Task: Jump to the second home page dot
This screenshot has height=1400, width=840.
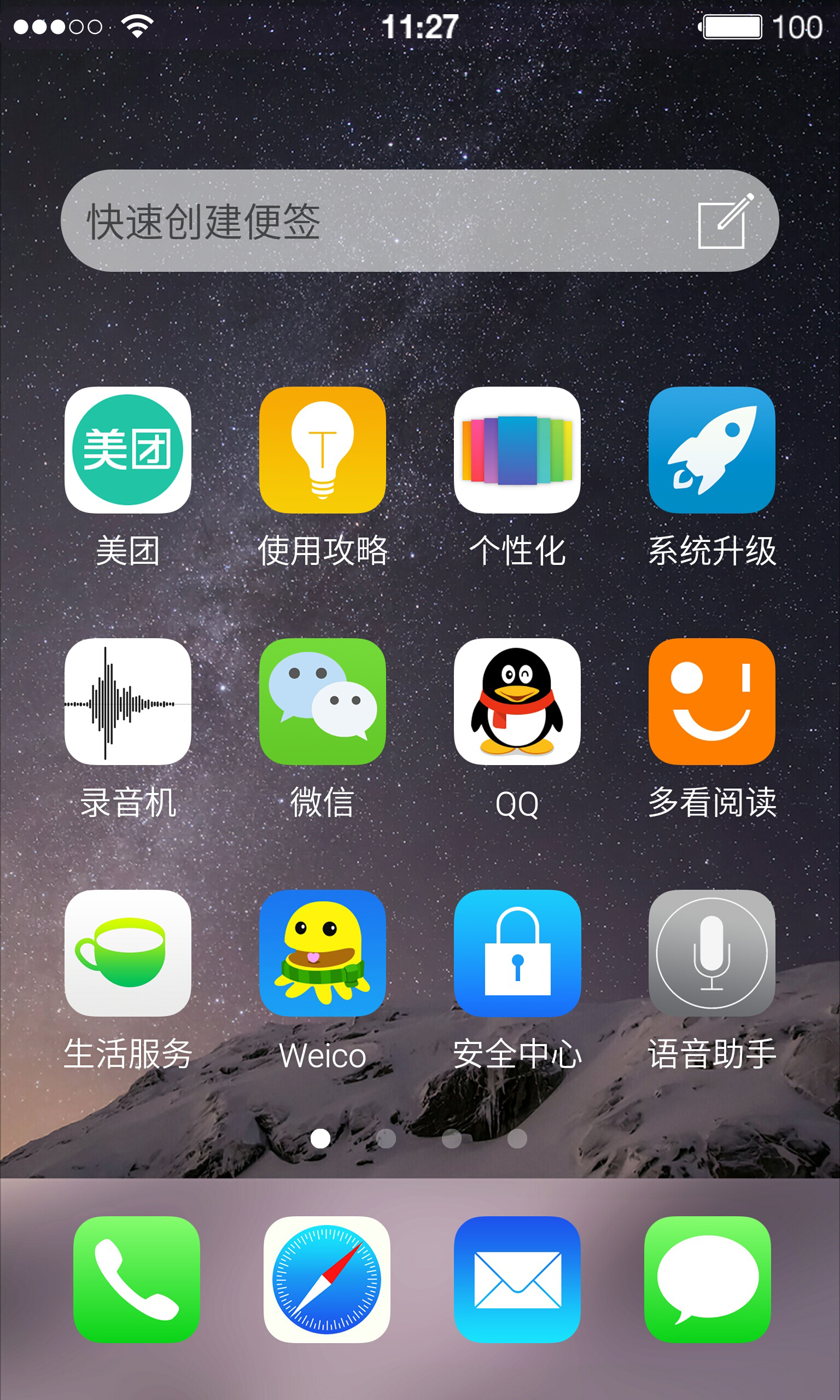Action: [386, 1139]
